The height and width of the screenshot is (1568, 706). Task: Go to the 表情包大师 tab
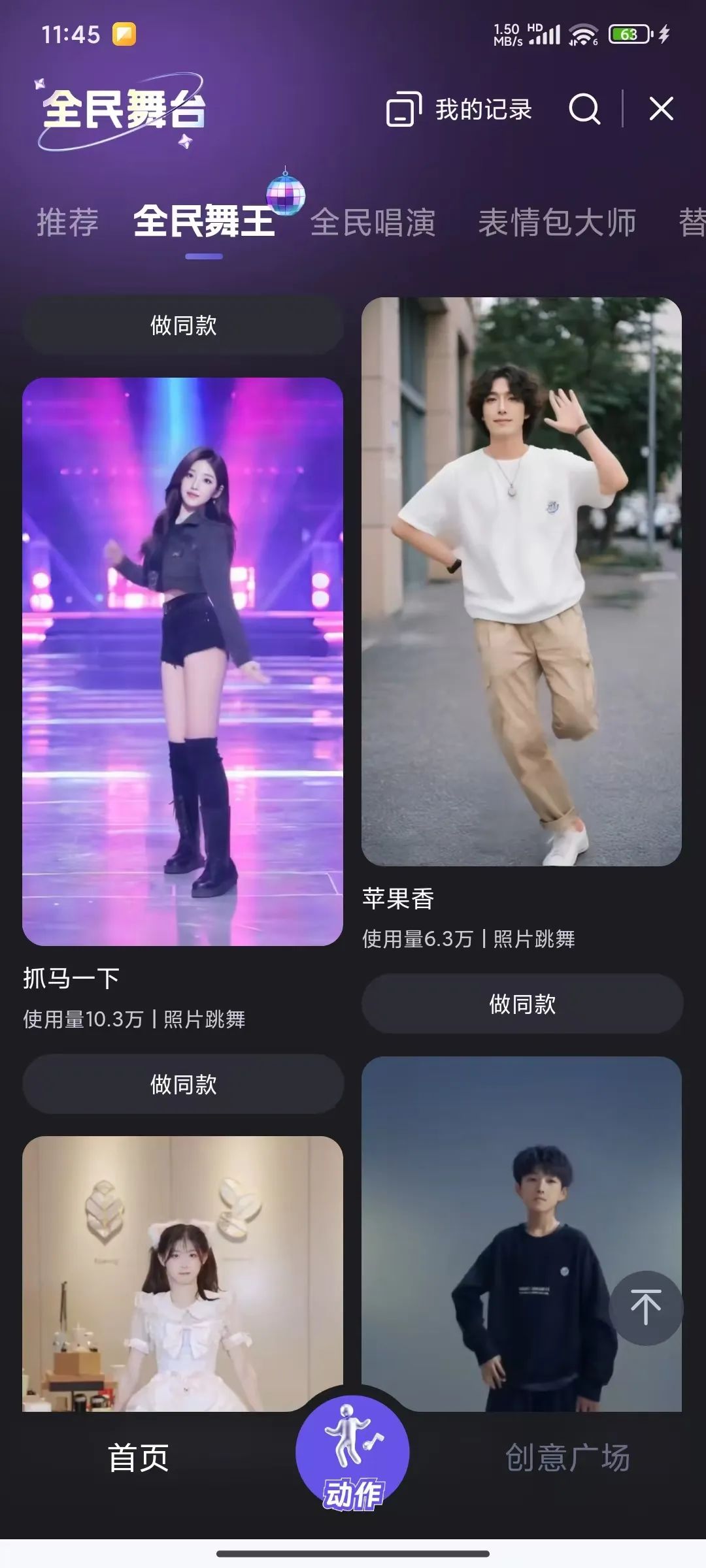pyautogui.click(x=557, y=222)
